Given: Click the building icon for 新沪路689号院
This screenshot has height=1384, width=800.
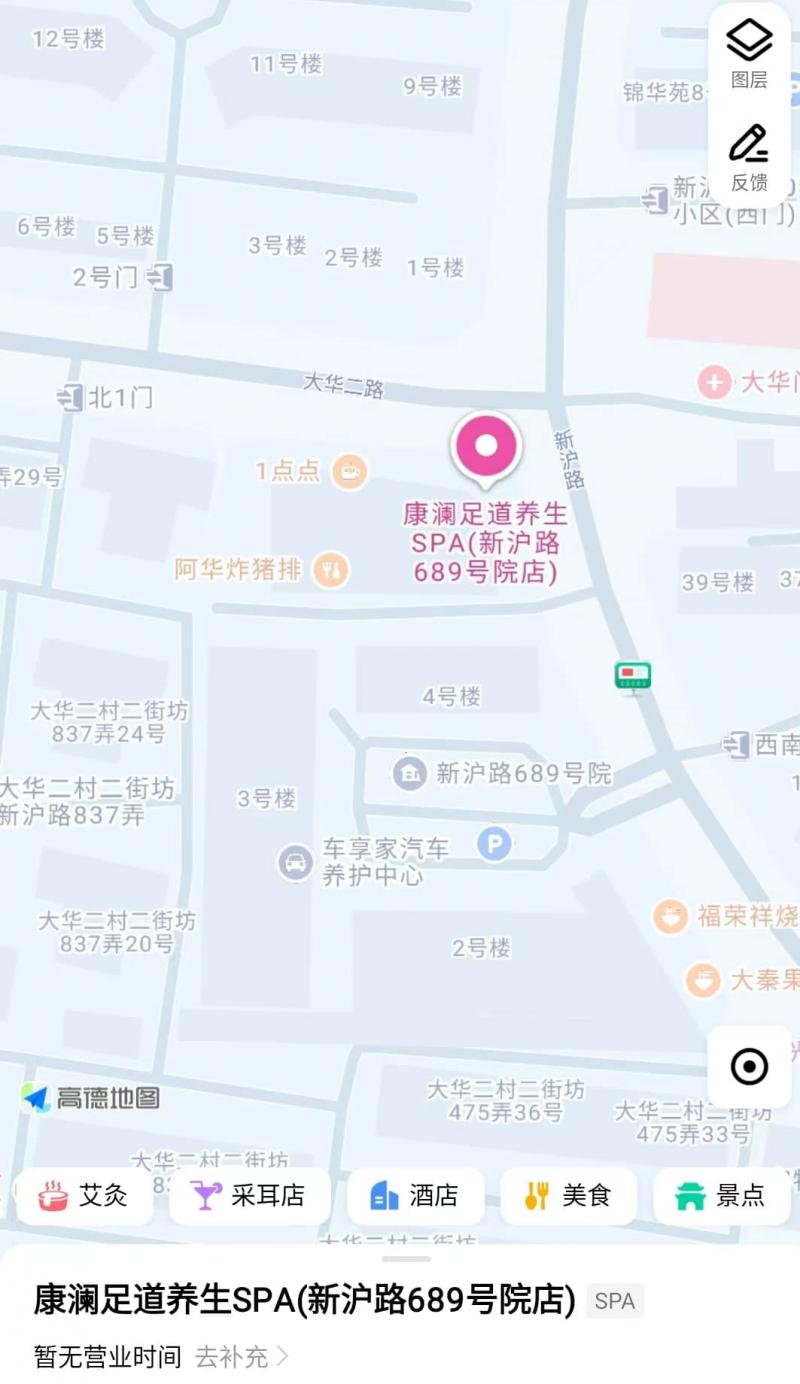Looking at the screenshot, I should [409, 772].
